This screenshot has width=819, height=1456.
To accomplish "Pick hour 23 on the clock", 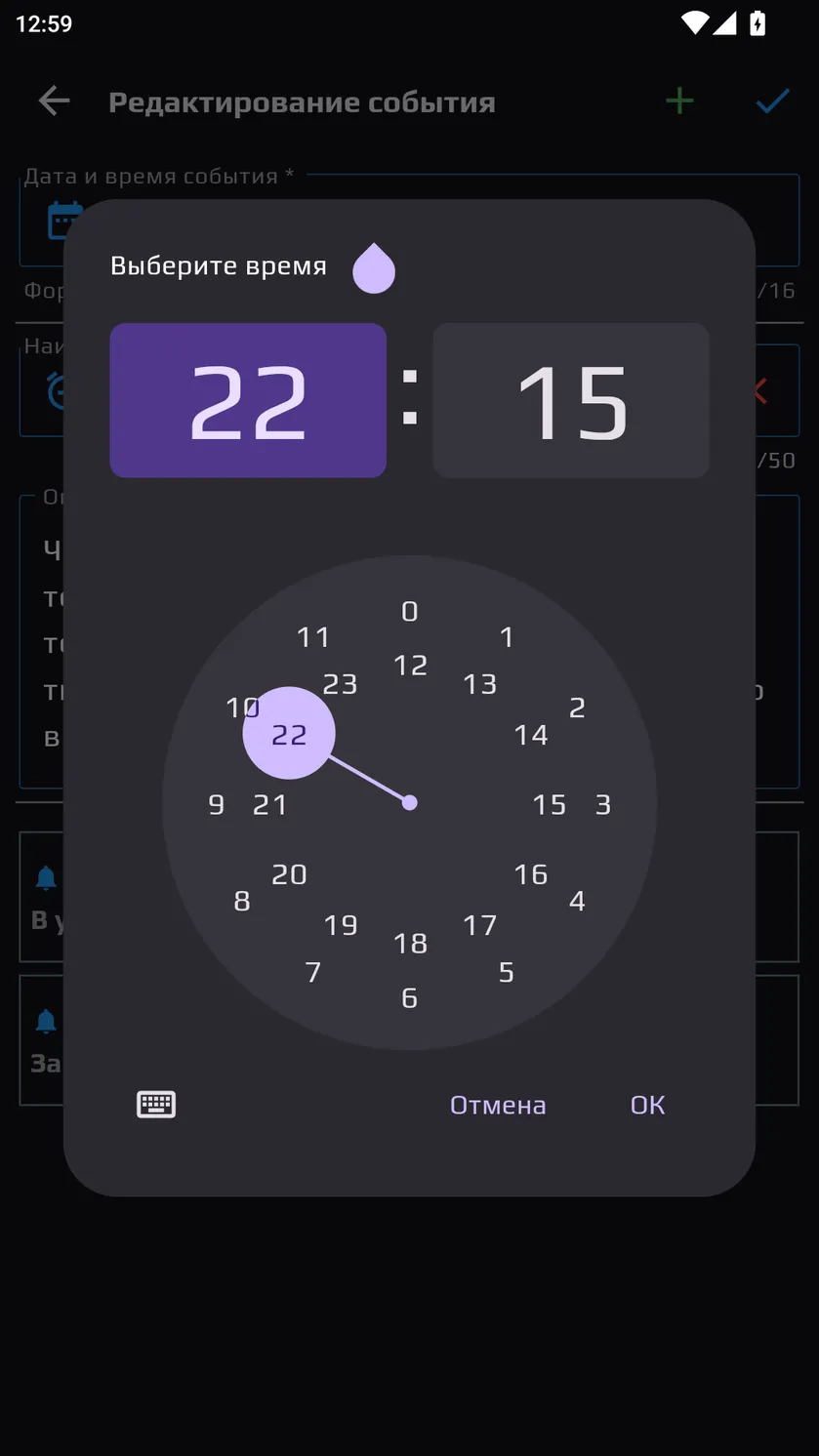I will pyautogui.click(x=340, y=684).
